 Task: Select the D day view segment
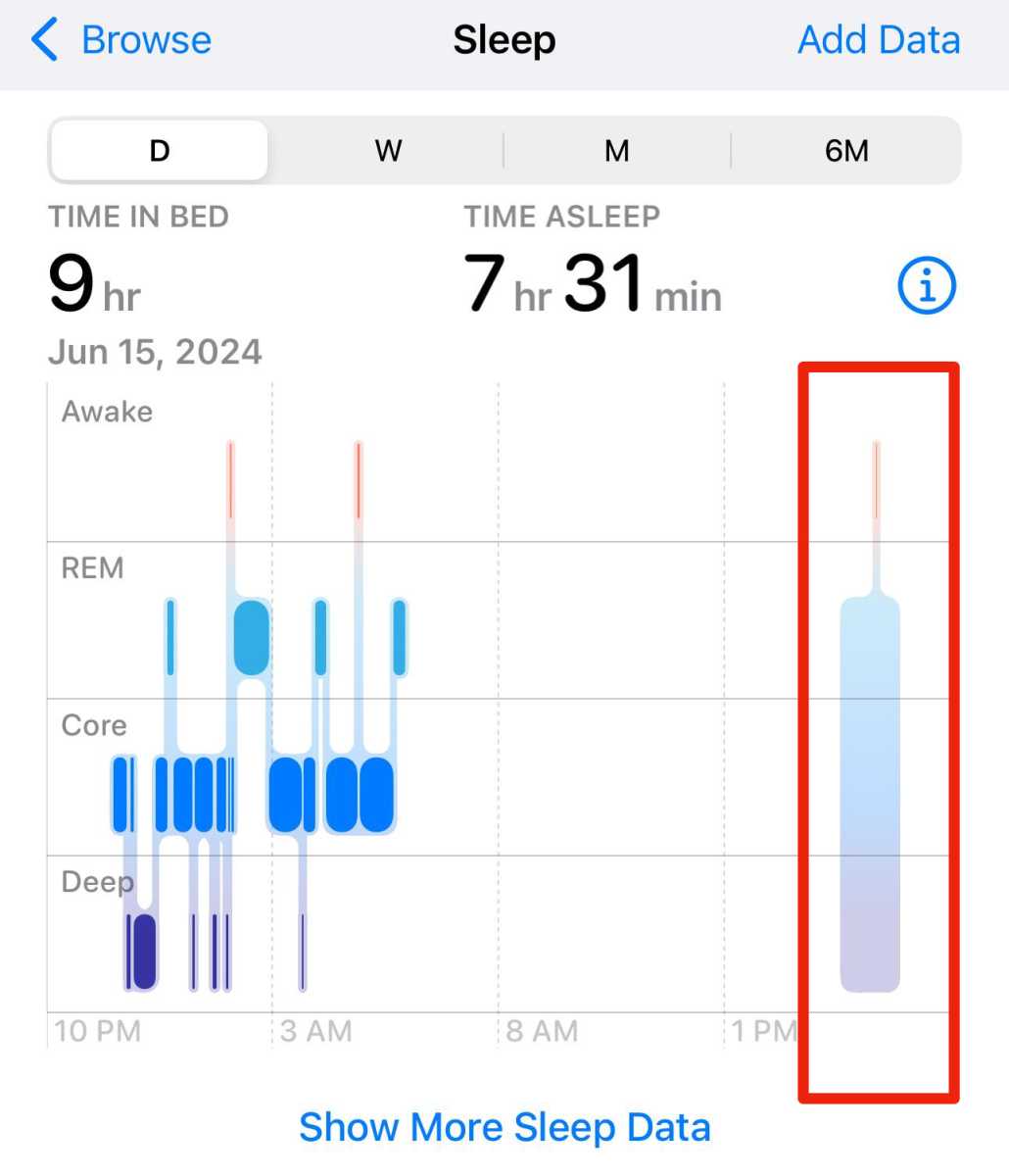pyautogui.click(x=160, y=151)
